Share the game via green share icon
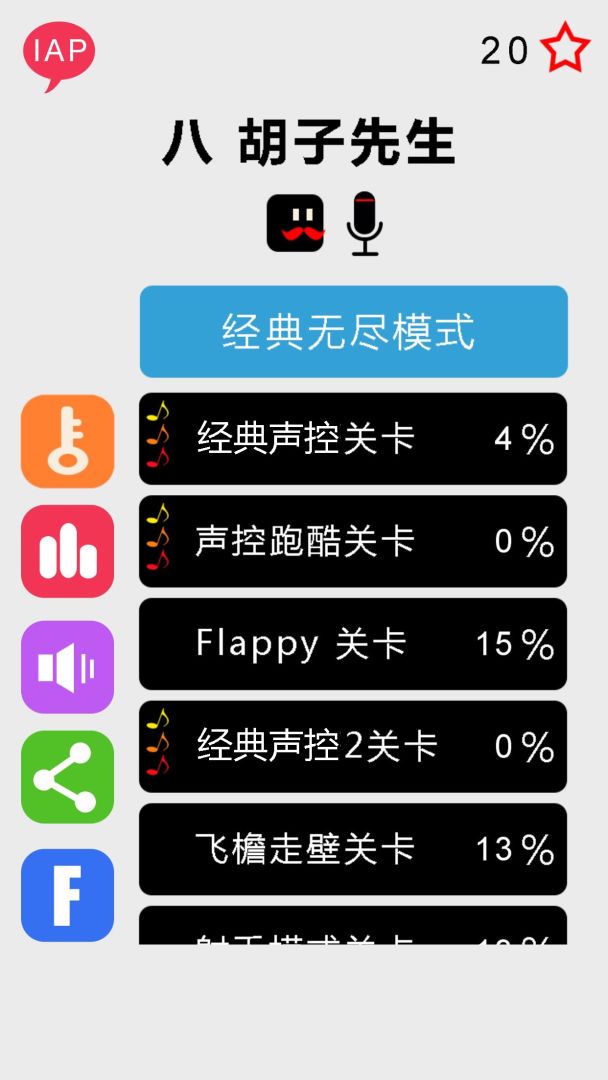The image size is (608, 1080). click(68, 777)
